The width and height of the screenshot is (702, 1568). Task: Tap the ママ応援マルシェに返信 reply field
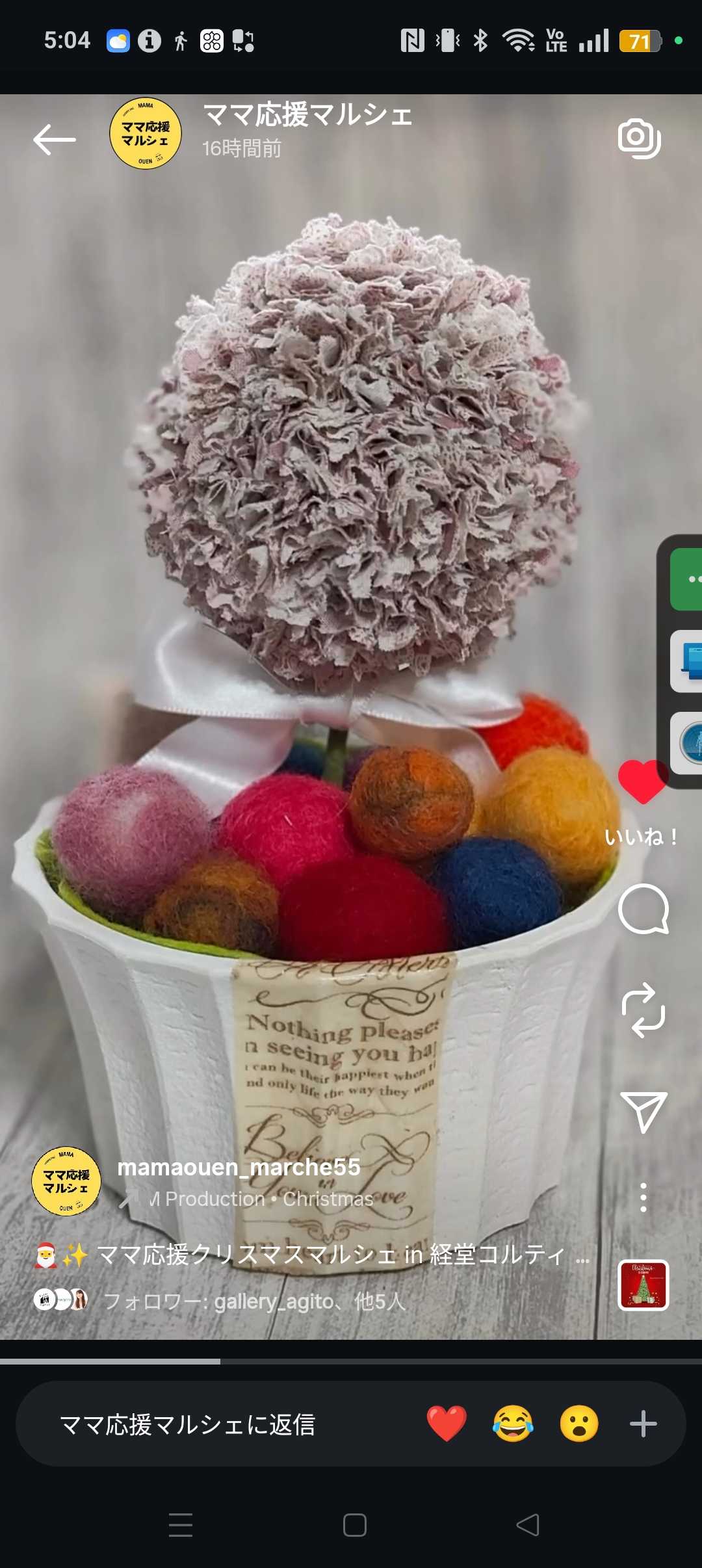coord(188,1424)
